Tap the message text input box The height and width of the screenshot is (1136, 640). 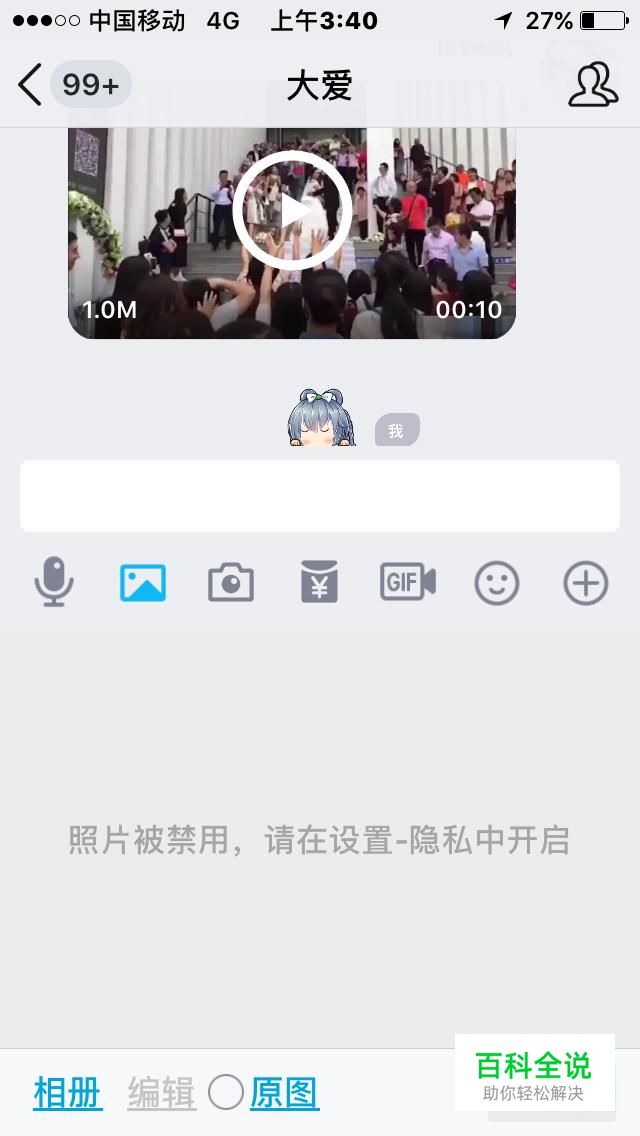[320, 496]
